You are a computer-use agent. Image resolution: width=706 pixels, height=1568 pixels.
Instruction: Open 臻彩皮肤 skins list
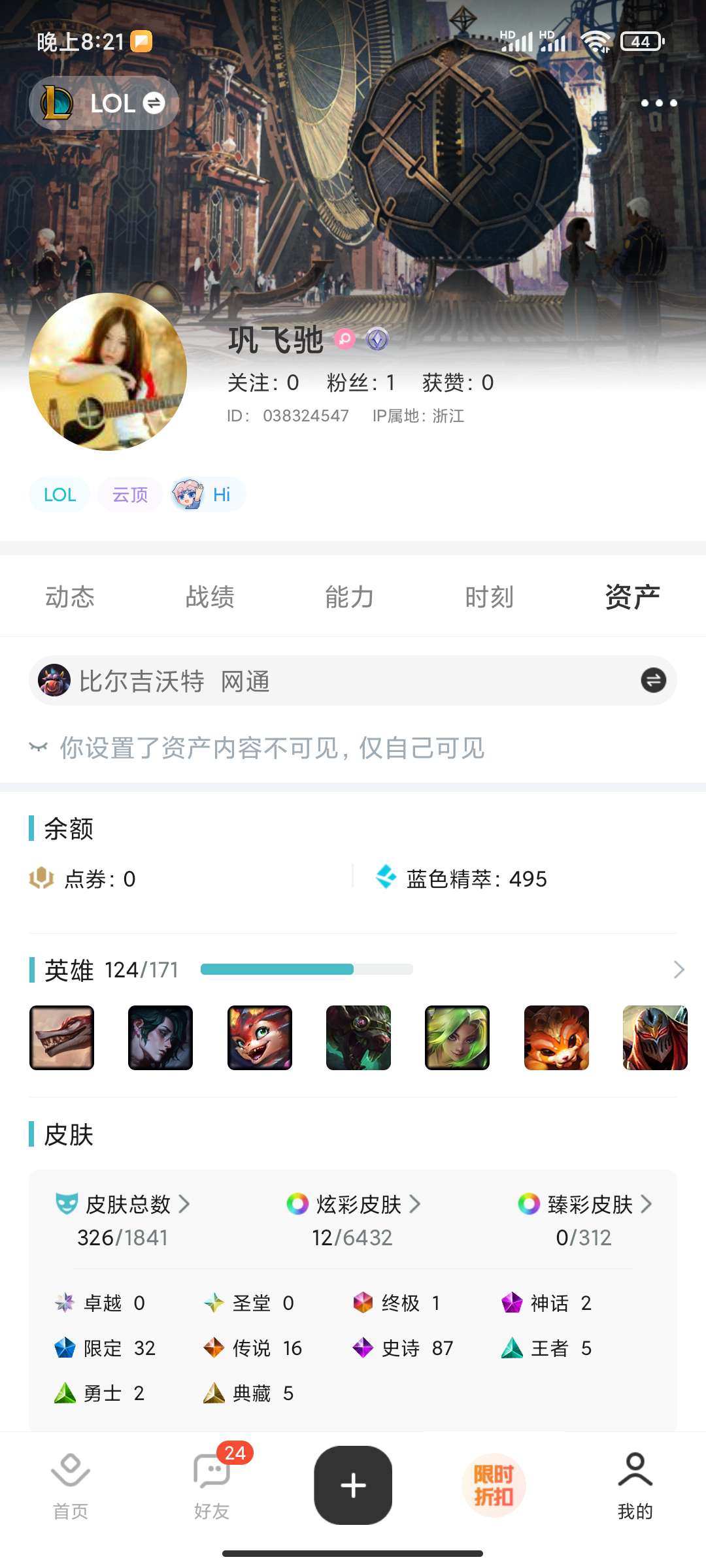pos(585,1204)
